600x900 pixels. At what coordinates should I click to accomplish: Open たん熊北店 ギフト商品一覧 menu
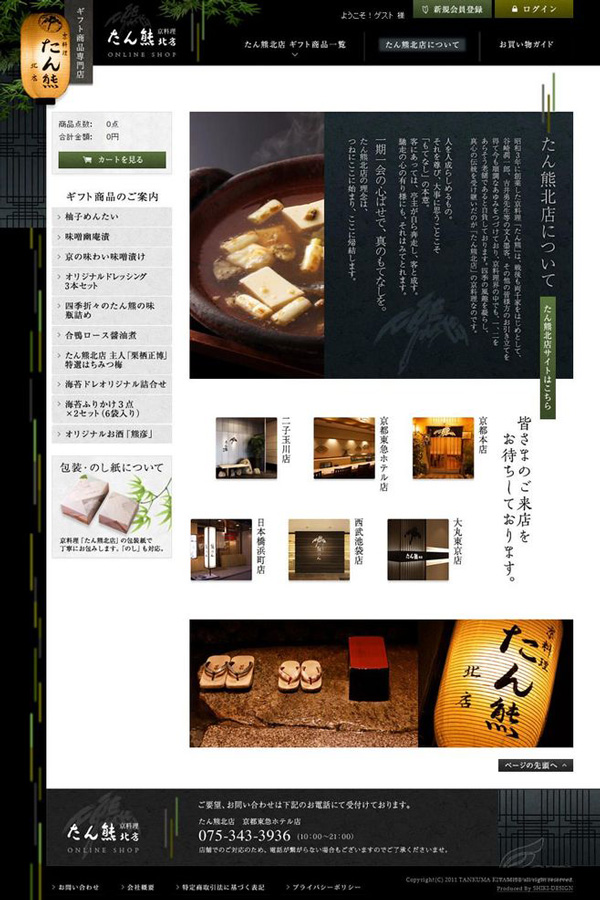[295, 45]
